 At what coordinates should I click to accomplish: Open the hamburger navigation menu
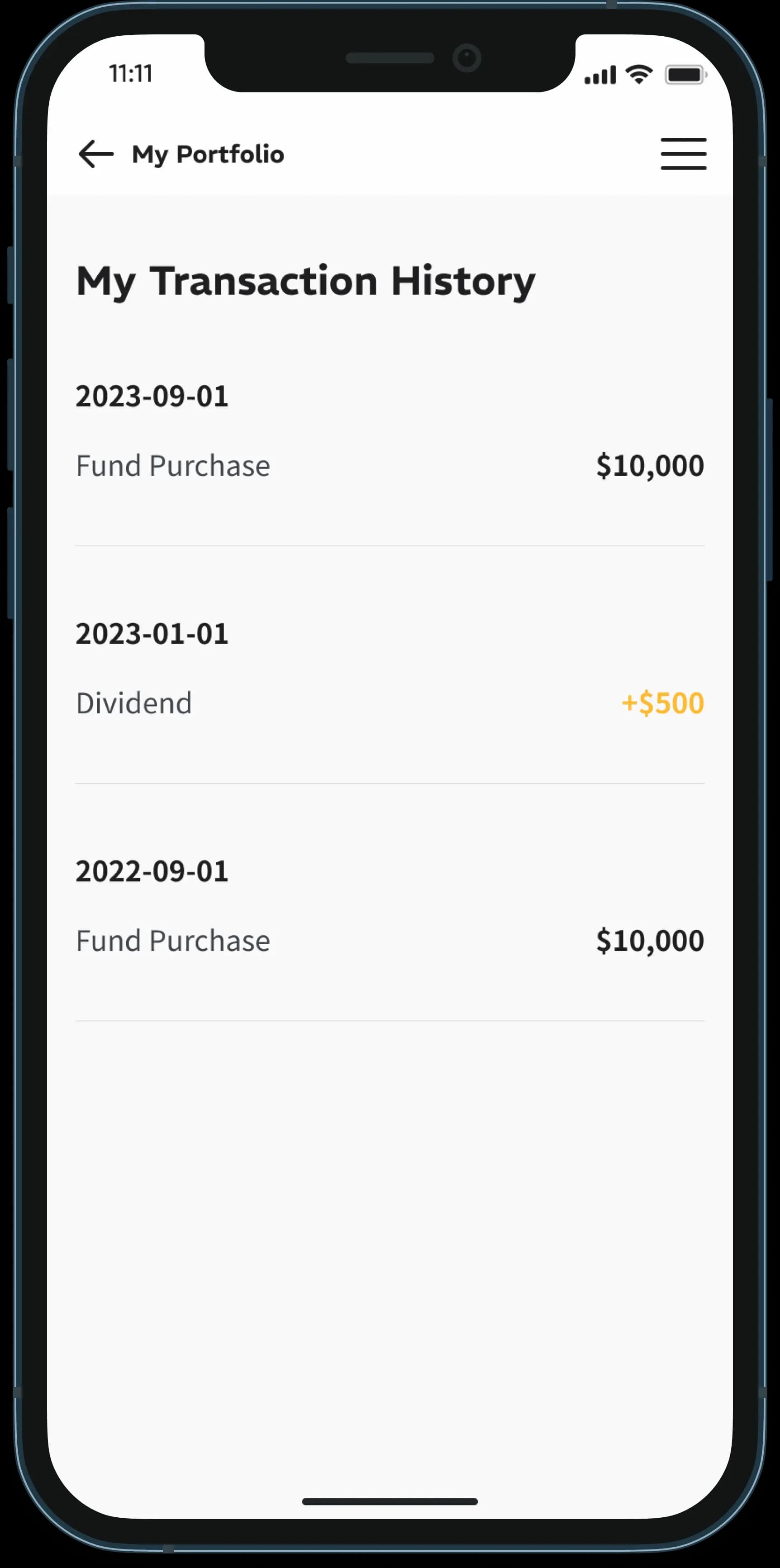pyautogui.click(x=683, y=154)
